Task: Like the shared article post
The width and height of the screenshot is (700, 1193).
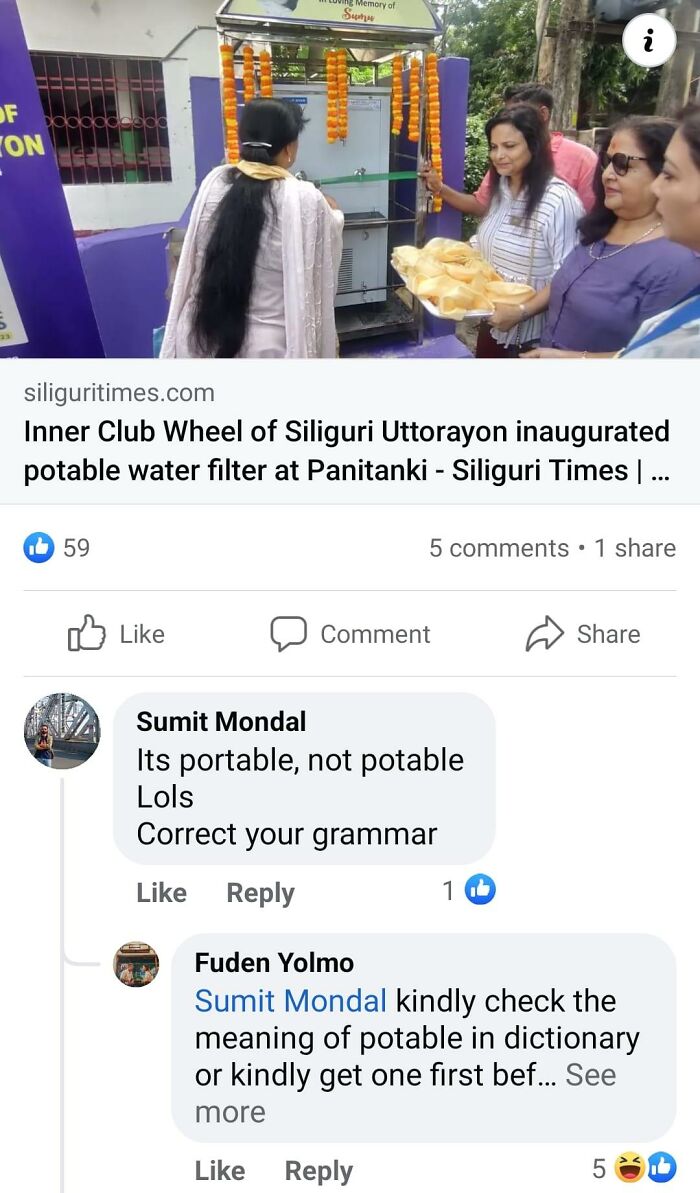Action: tap(116, 634)
